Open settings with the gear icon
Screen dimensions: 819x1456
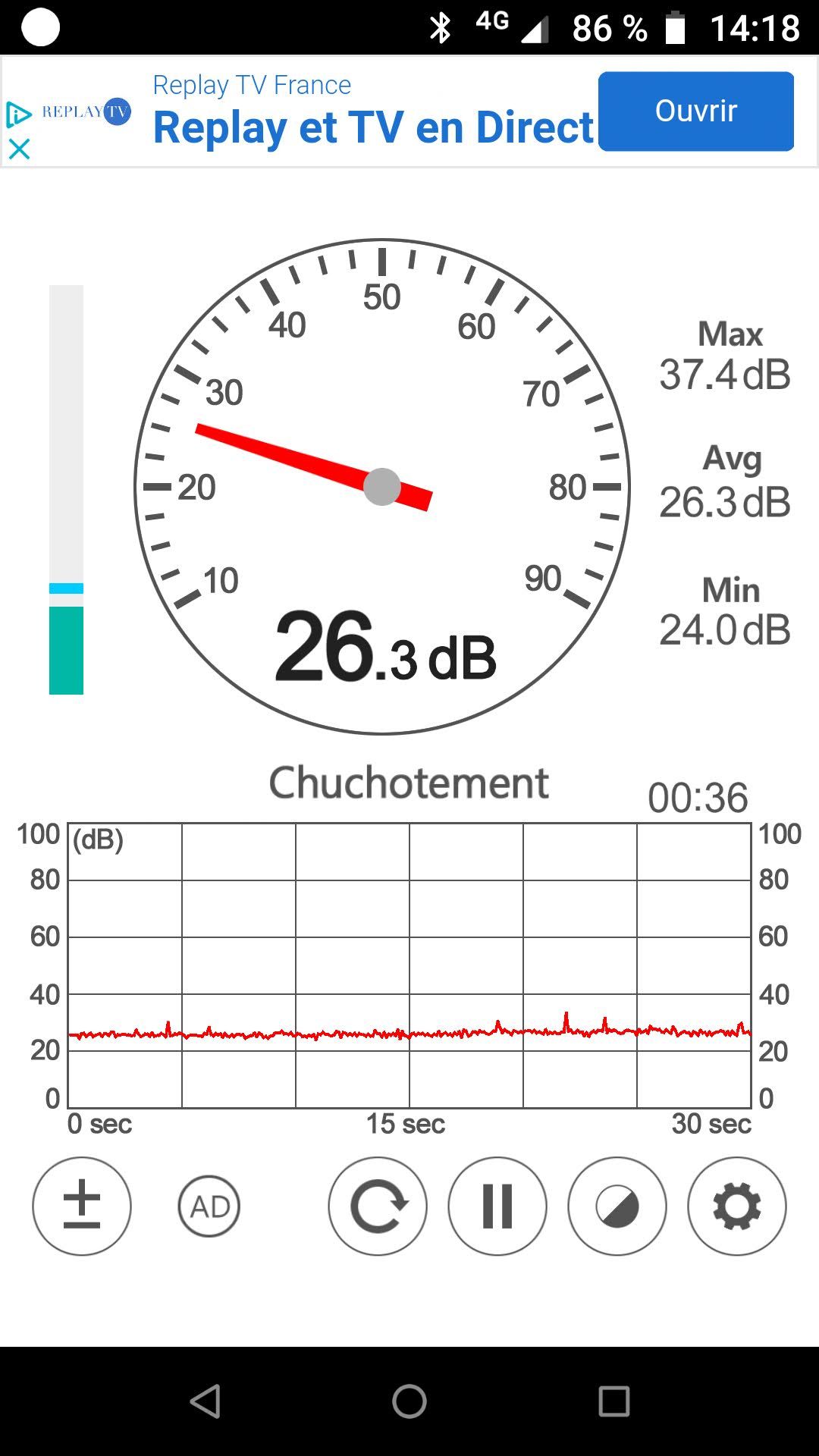point(737,1206)
